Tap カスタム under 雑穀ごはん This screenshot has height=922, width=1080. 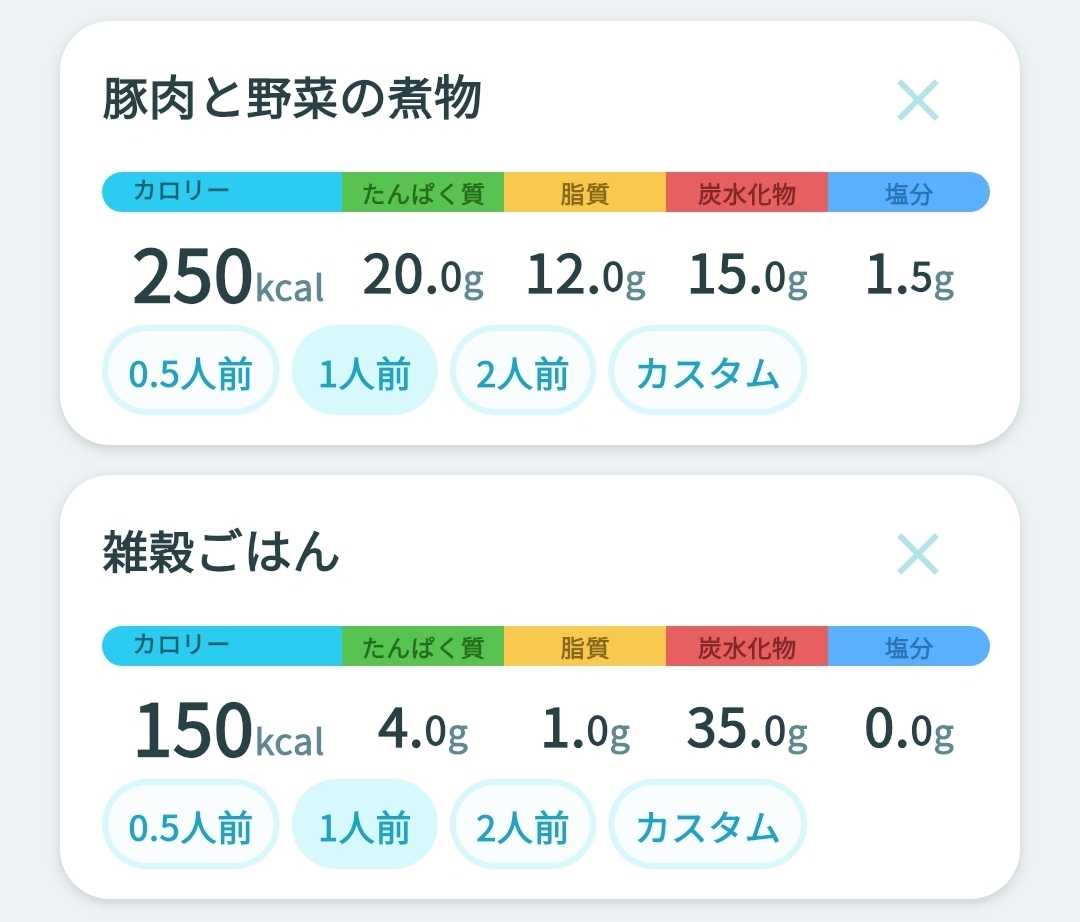[x=707, y=824]
